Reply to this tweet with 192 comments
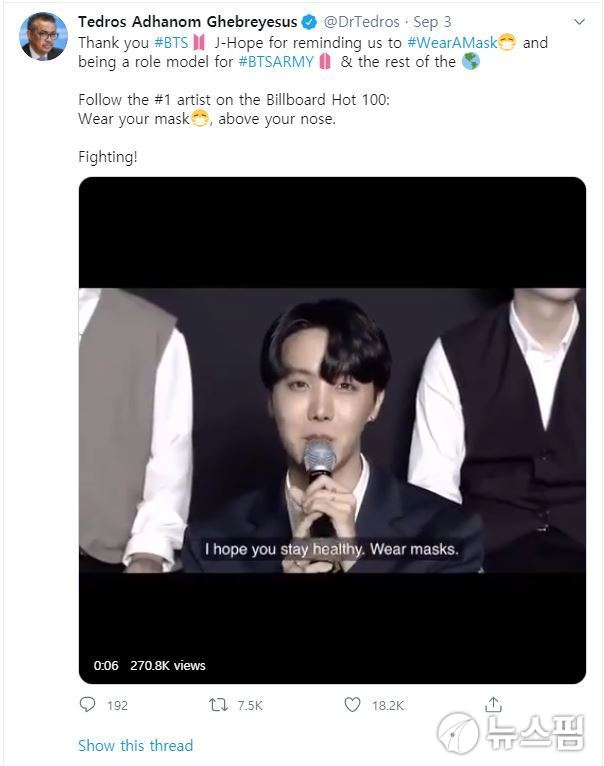Viewport: 604px width, 766px height. click(88, 705)
